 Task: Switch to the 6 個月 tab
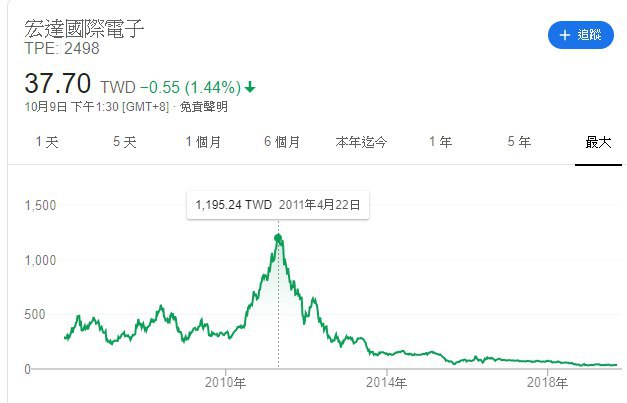282,142
